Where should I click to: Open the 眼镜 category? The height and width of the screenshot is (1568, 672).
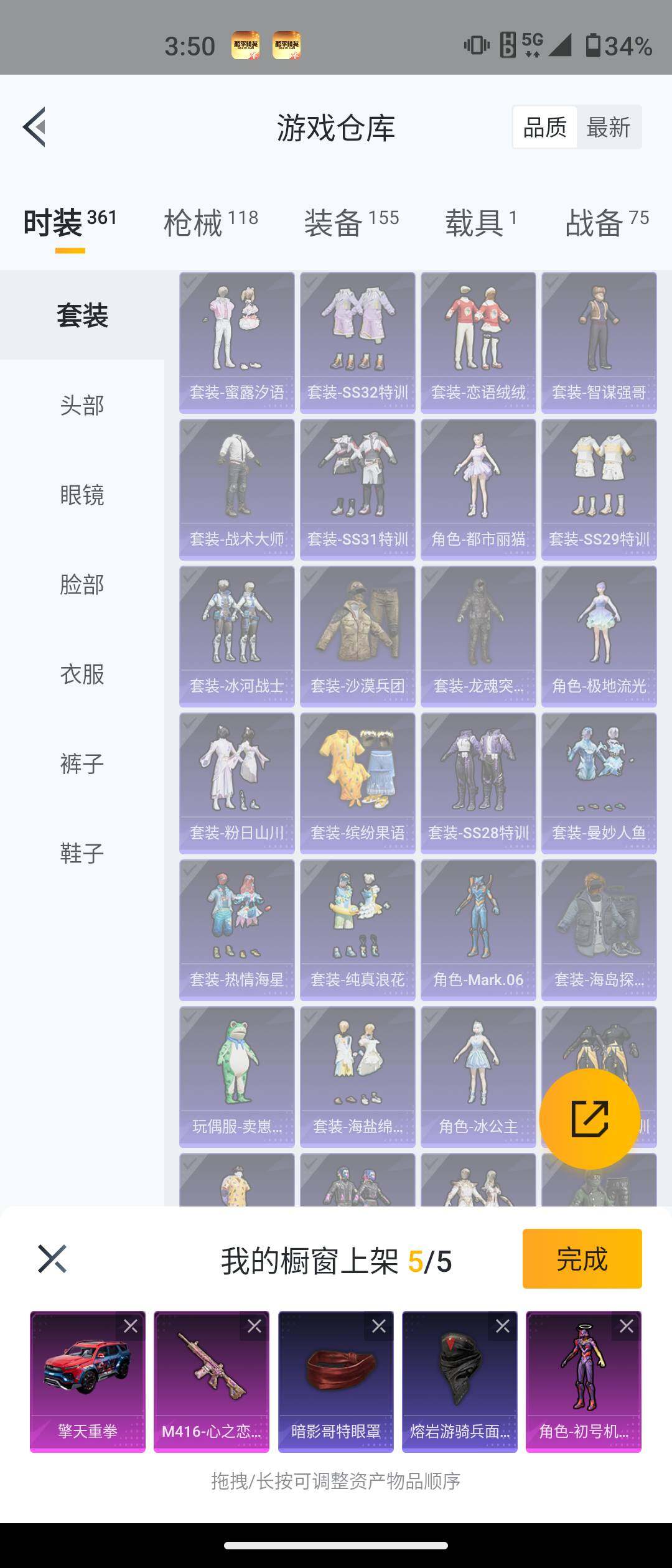click(81, 495)
